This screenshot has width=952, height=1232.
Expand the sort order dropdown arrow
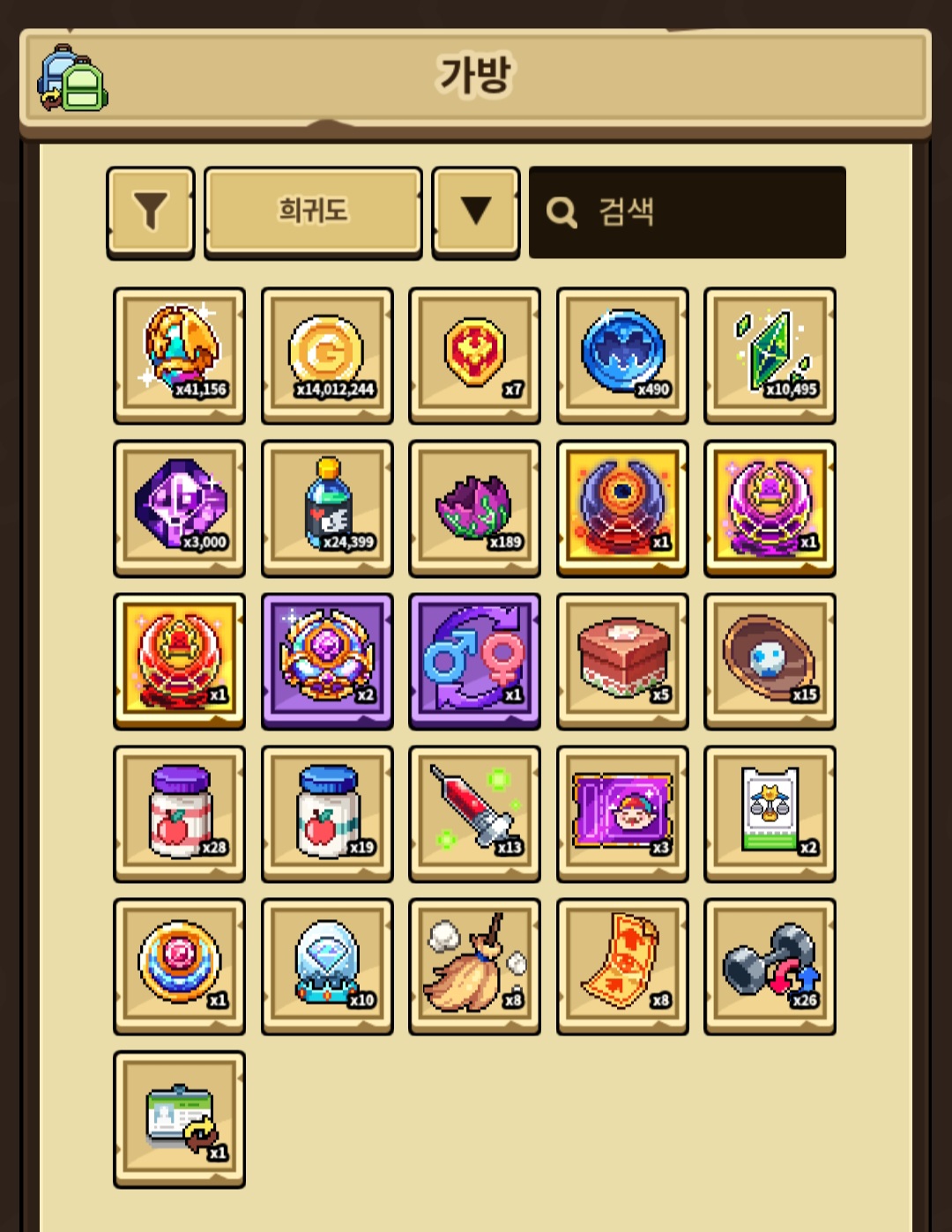point(475,212)
